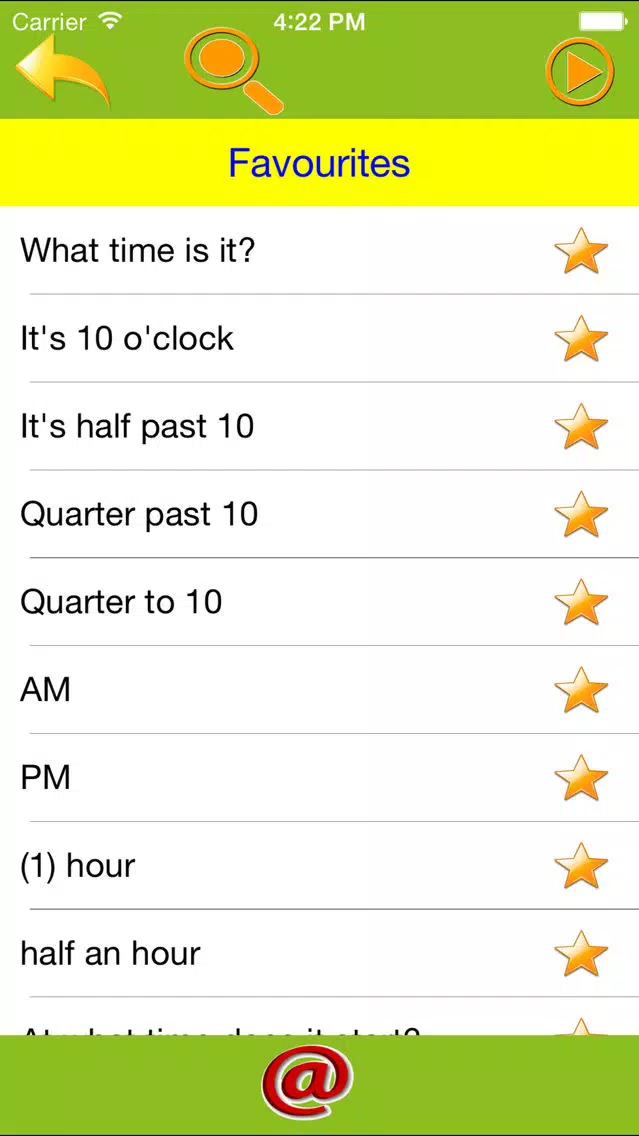Unfavourite the AM entry via its star

tap(581, 690)
